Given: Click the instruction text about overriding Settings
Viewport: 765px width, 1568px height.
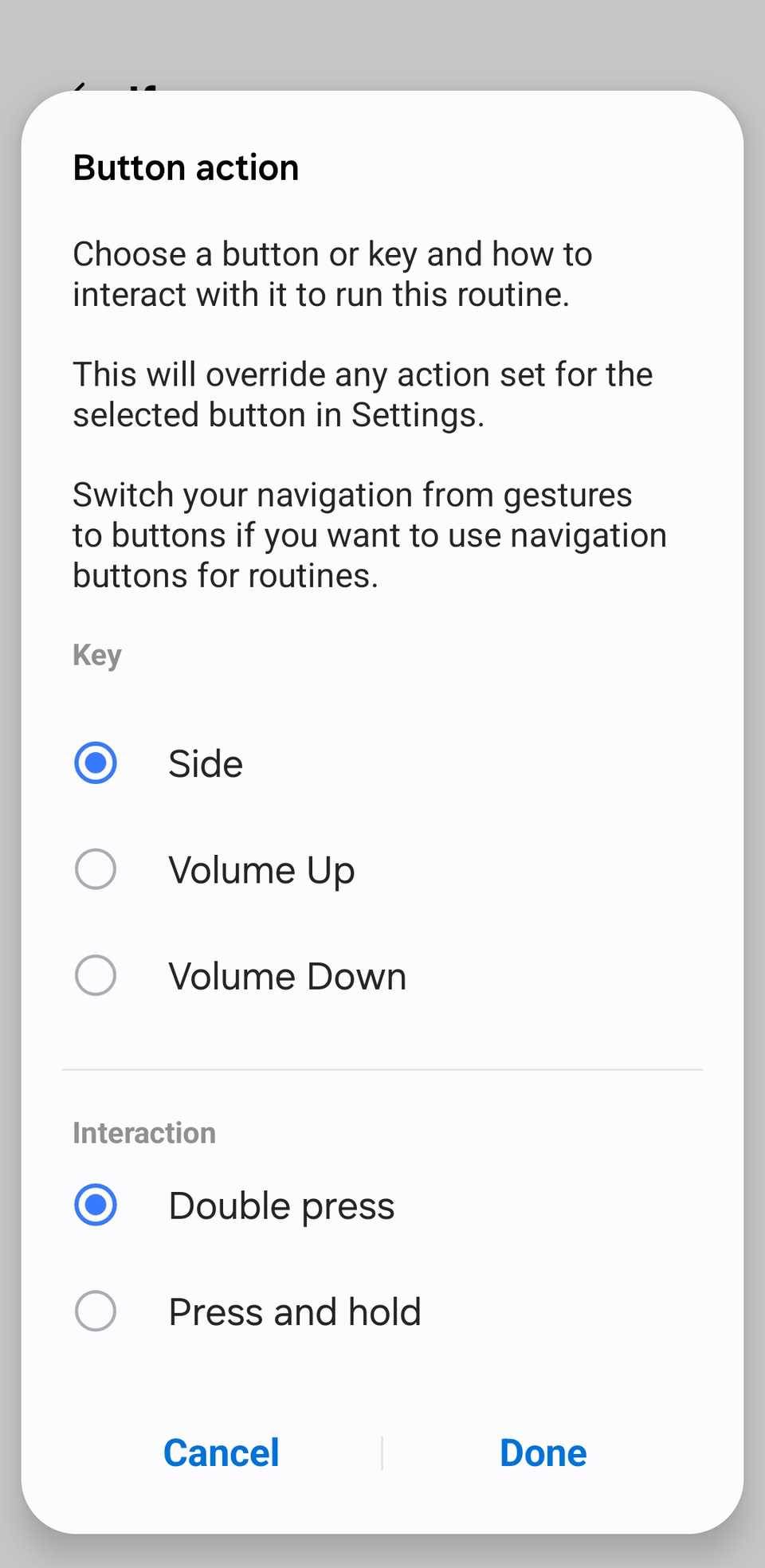Looking at the screenshot, I should (x=363, y=394).
